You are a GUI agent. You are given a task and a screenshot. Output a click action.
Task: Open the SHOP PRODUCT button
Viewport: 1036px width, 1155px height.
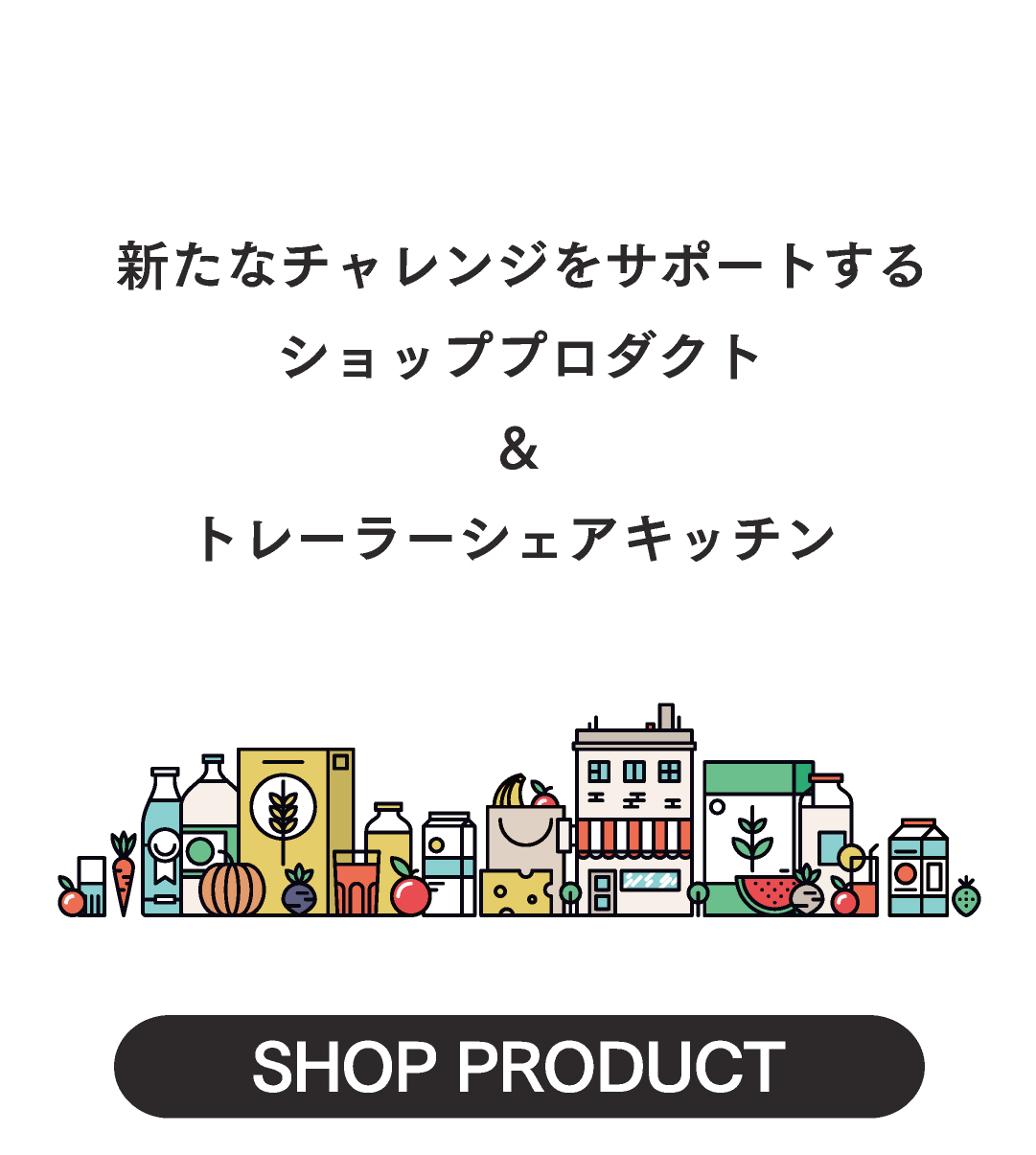tap(518, 1066)
